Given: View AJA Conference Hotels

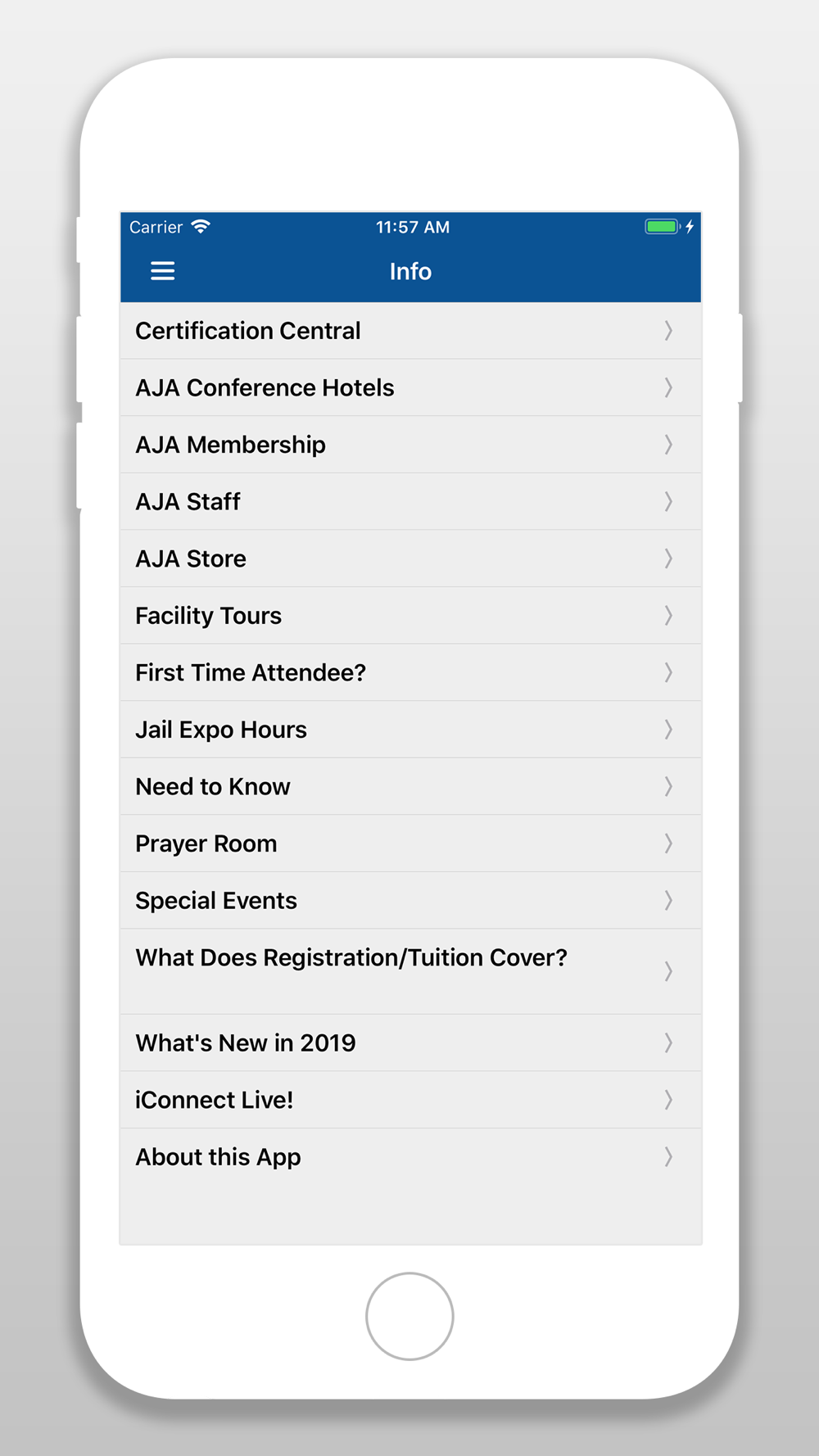Looking at the screenshot, I should [410, 387].
